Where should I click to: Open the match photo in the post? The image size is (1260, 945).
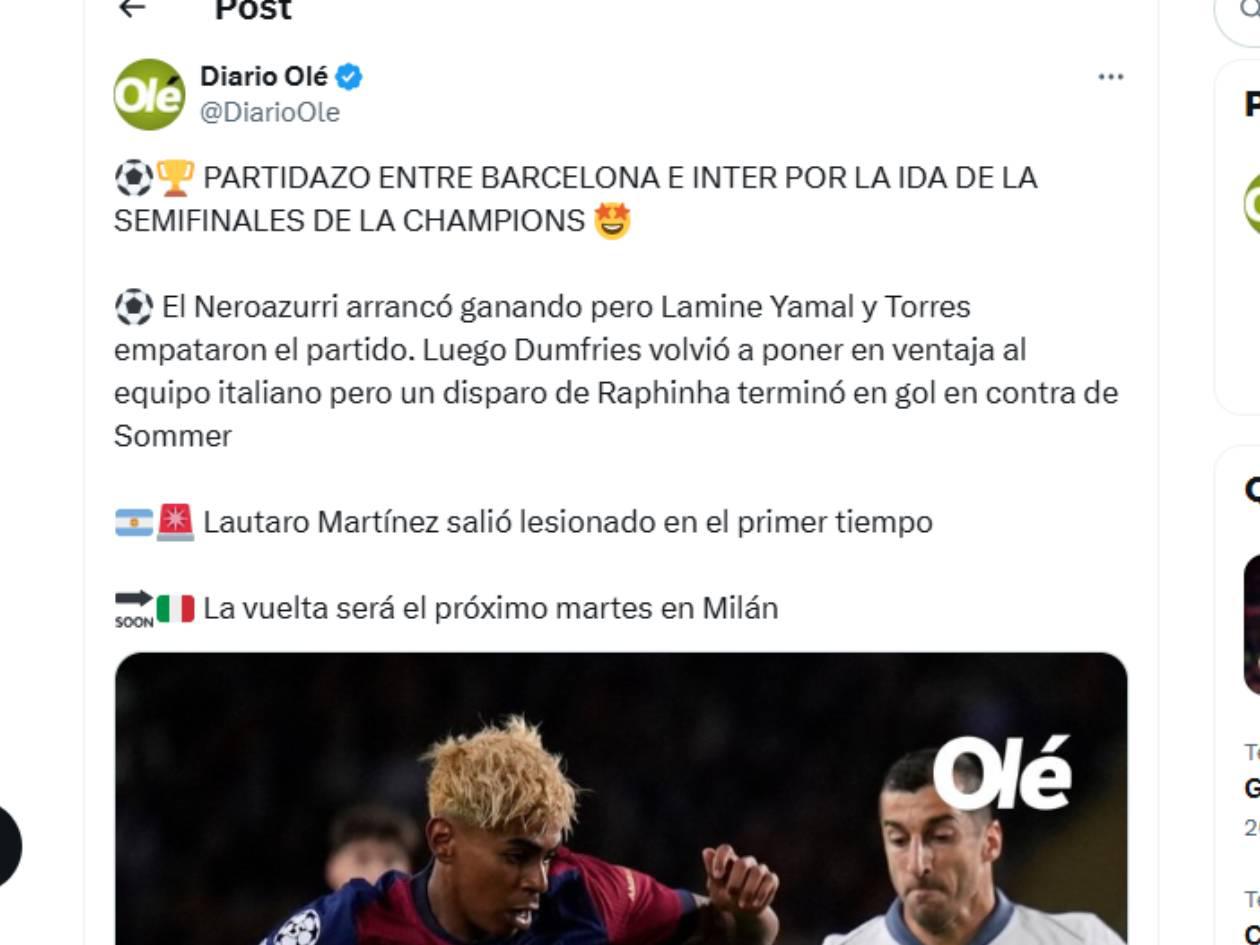(x=620, y=800)
